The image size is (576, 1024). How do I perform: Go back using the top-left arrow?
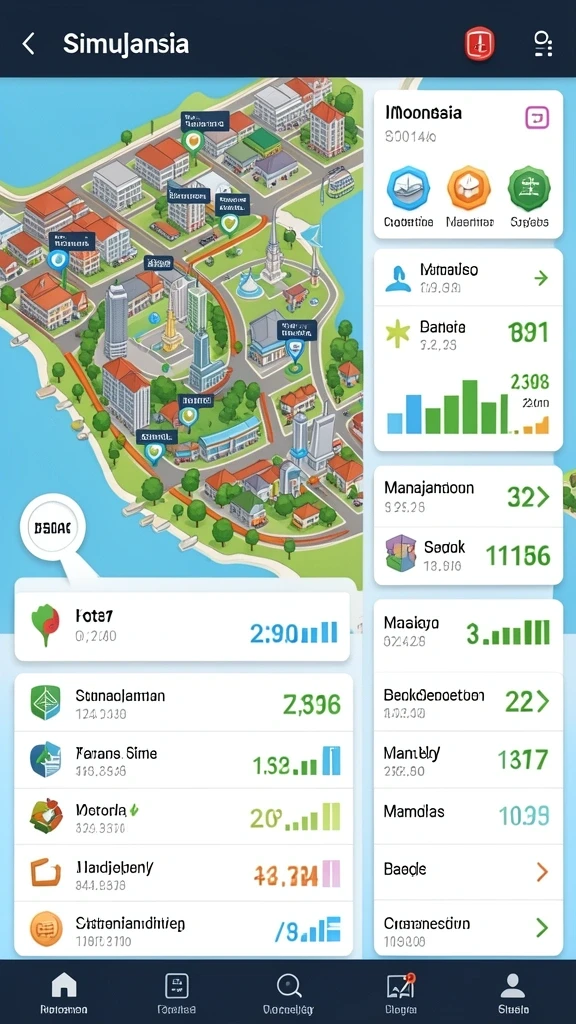pyautogui.click(x=28, y=44)
